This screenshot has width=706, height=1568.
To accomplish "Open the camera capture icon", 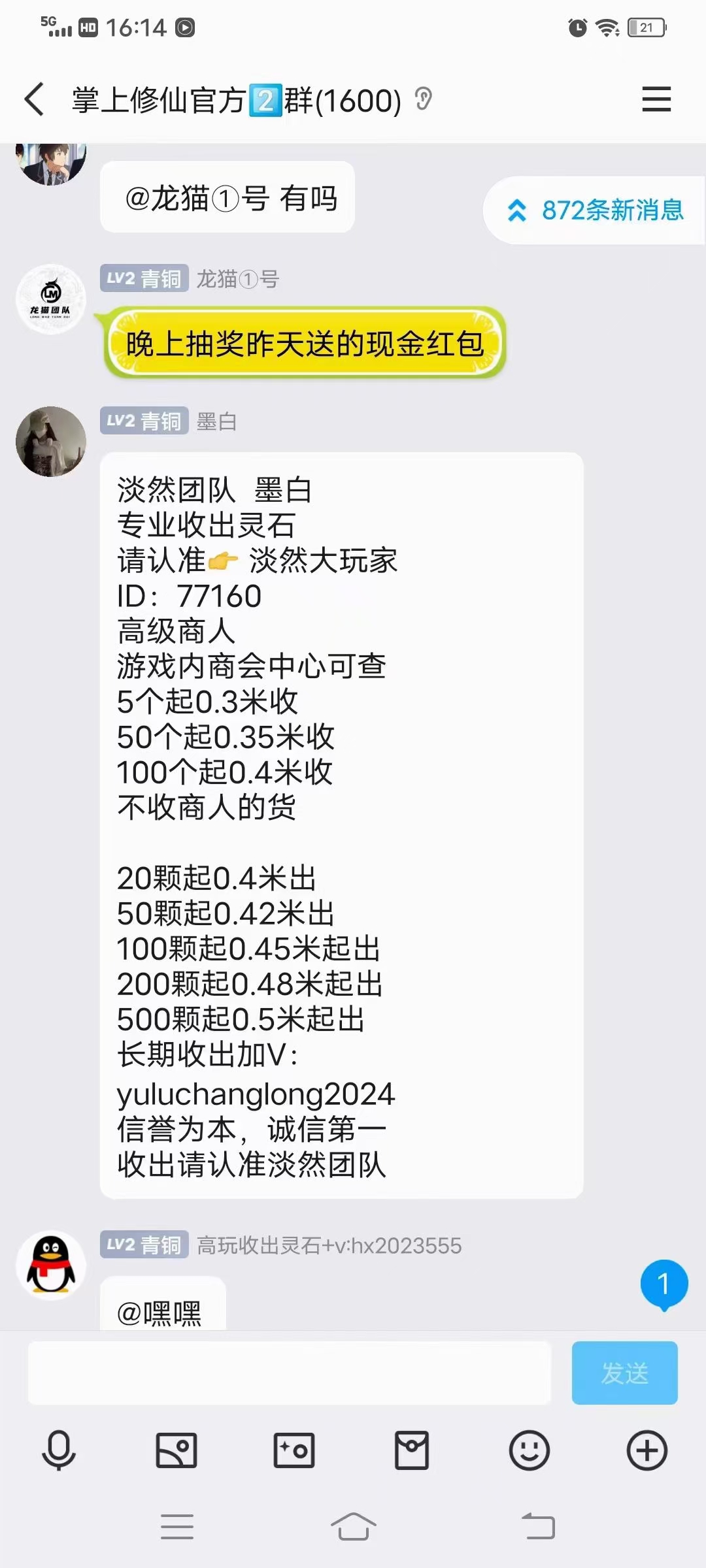I will pyautogui.click(x=294, y=1450).
